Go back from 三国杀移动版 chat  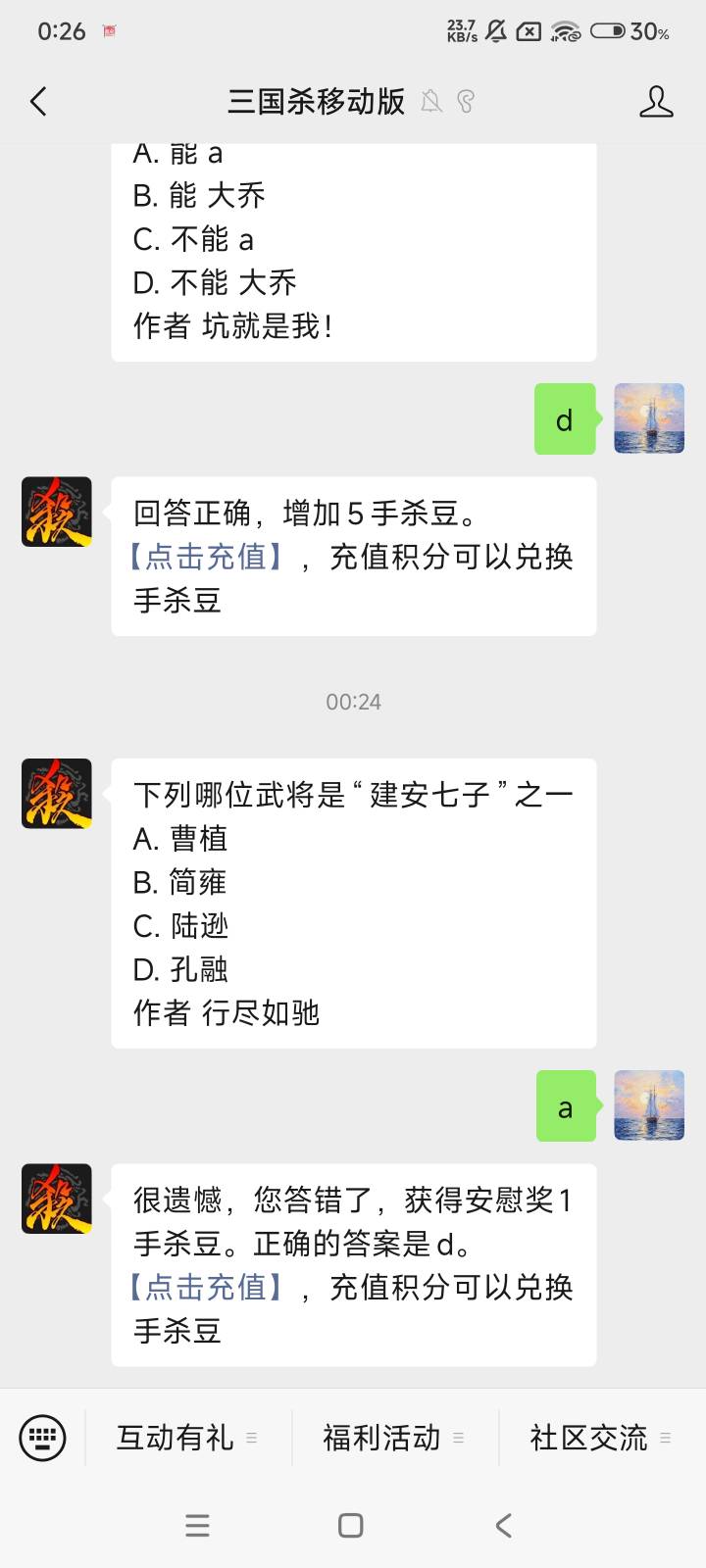[x=39, y=102]
